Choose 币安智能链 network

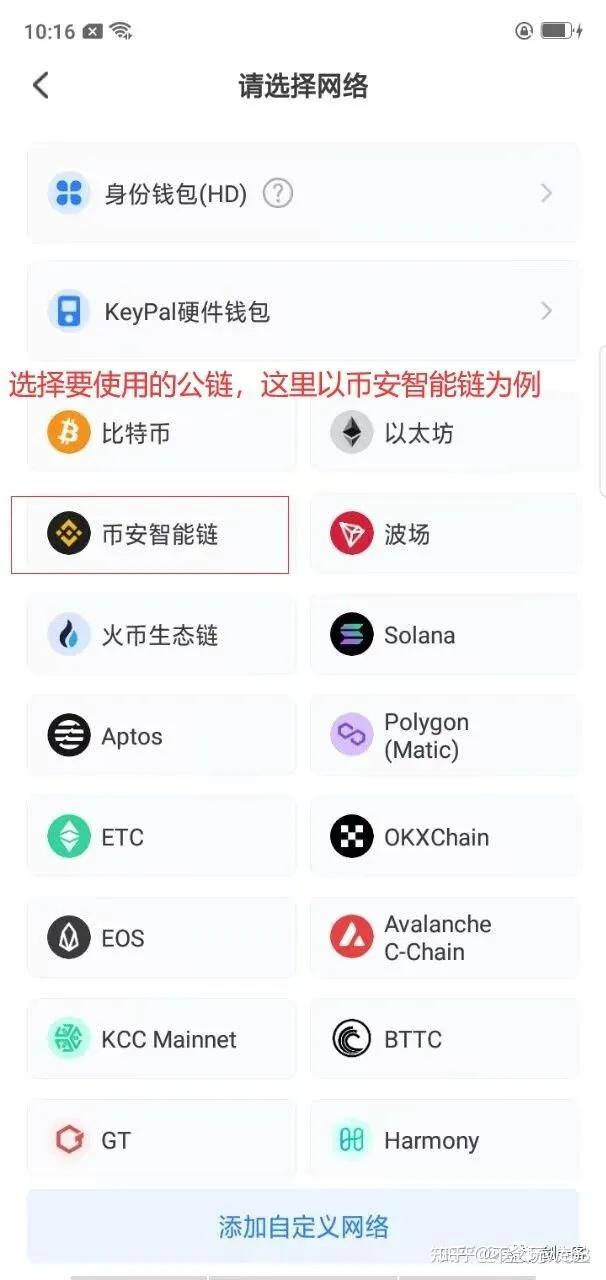tap(161, 534)
